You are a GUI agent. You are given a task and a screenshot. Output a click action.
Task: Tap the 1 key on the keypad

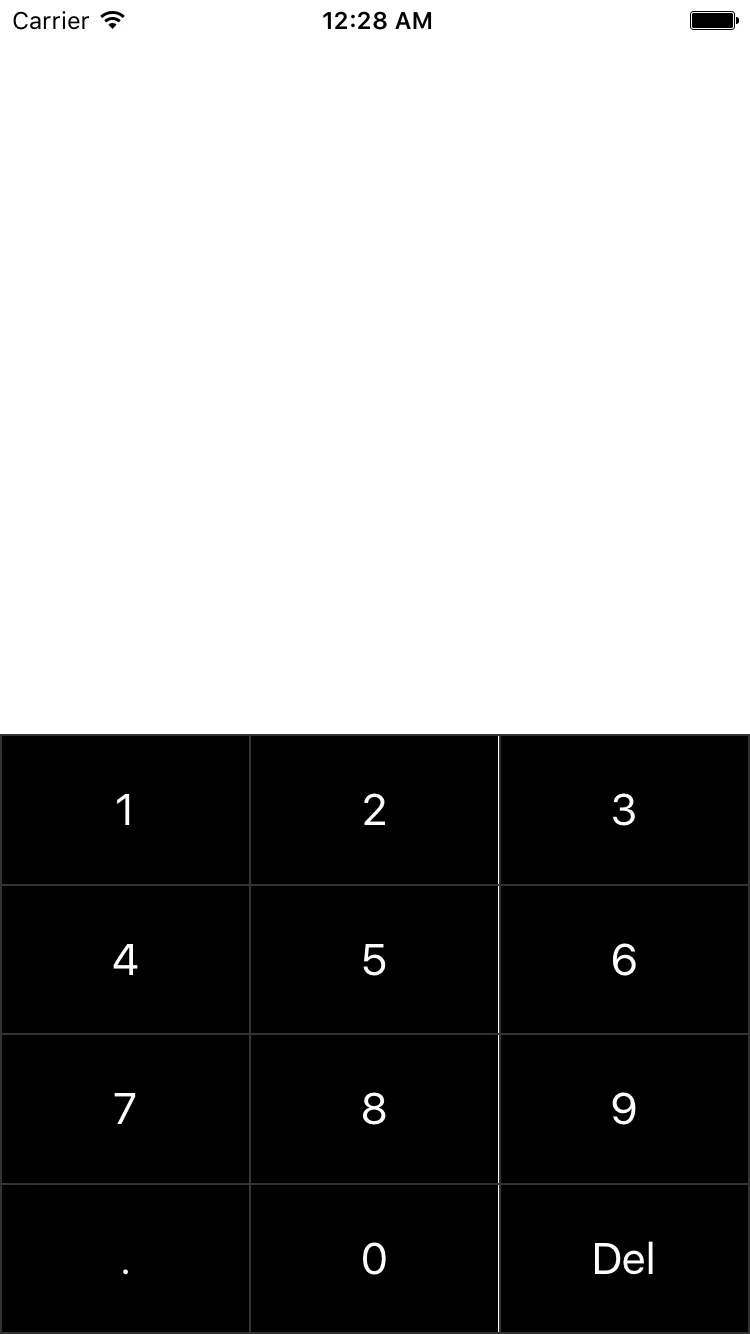point(125,810)
